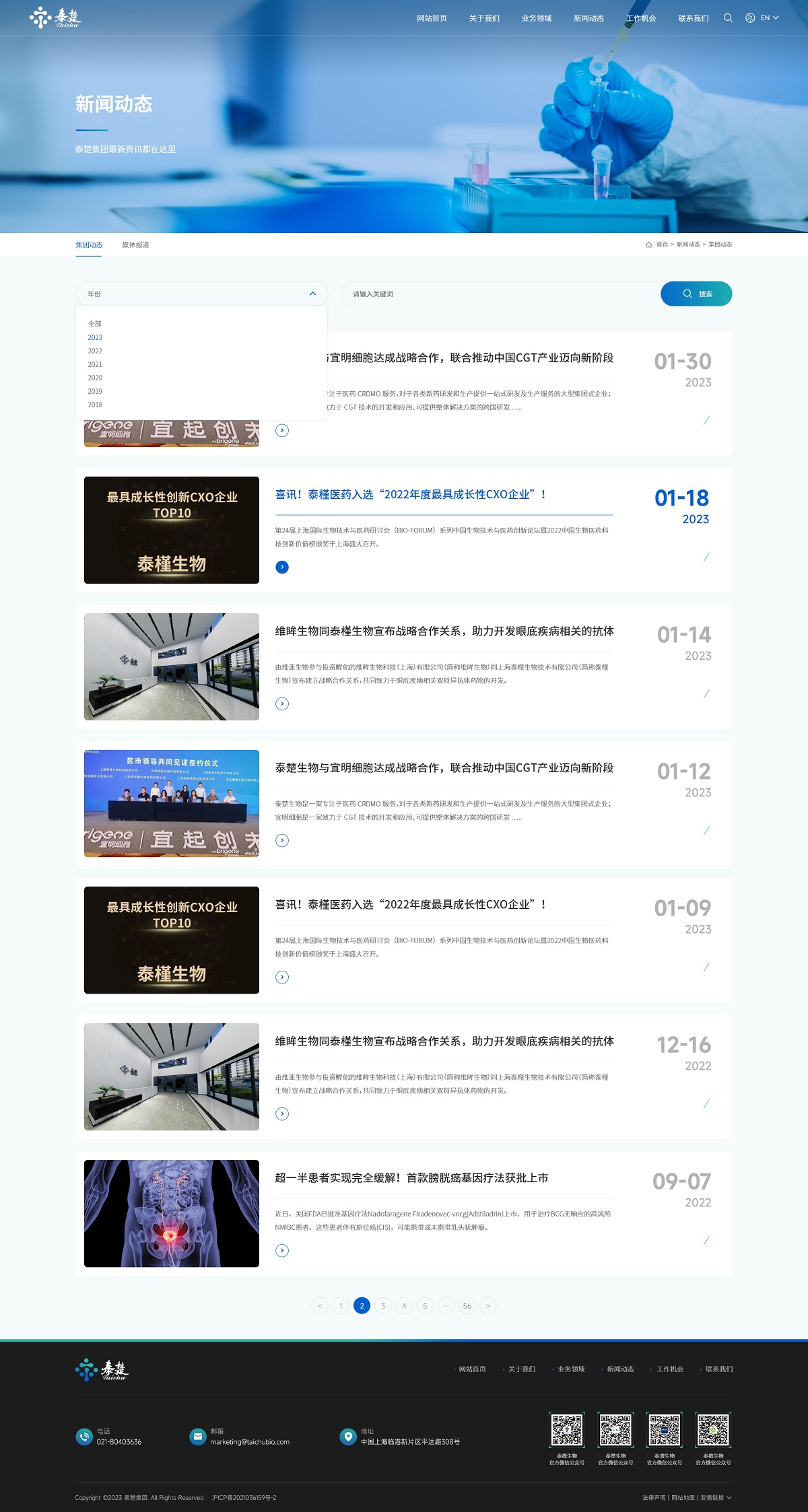The width and height of the screenshot is (808, 1512).
Task: Switch to the 媒体报道 tab
Action: coord(135,245)
